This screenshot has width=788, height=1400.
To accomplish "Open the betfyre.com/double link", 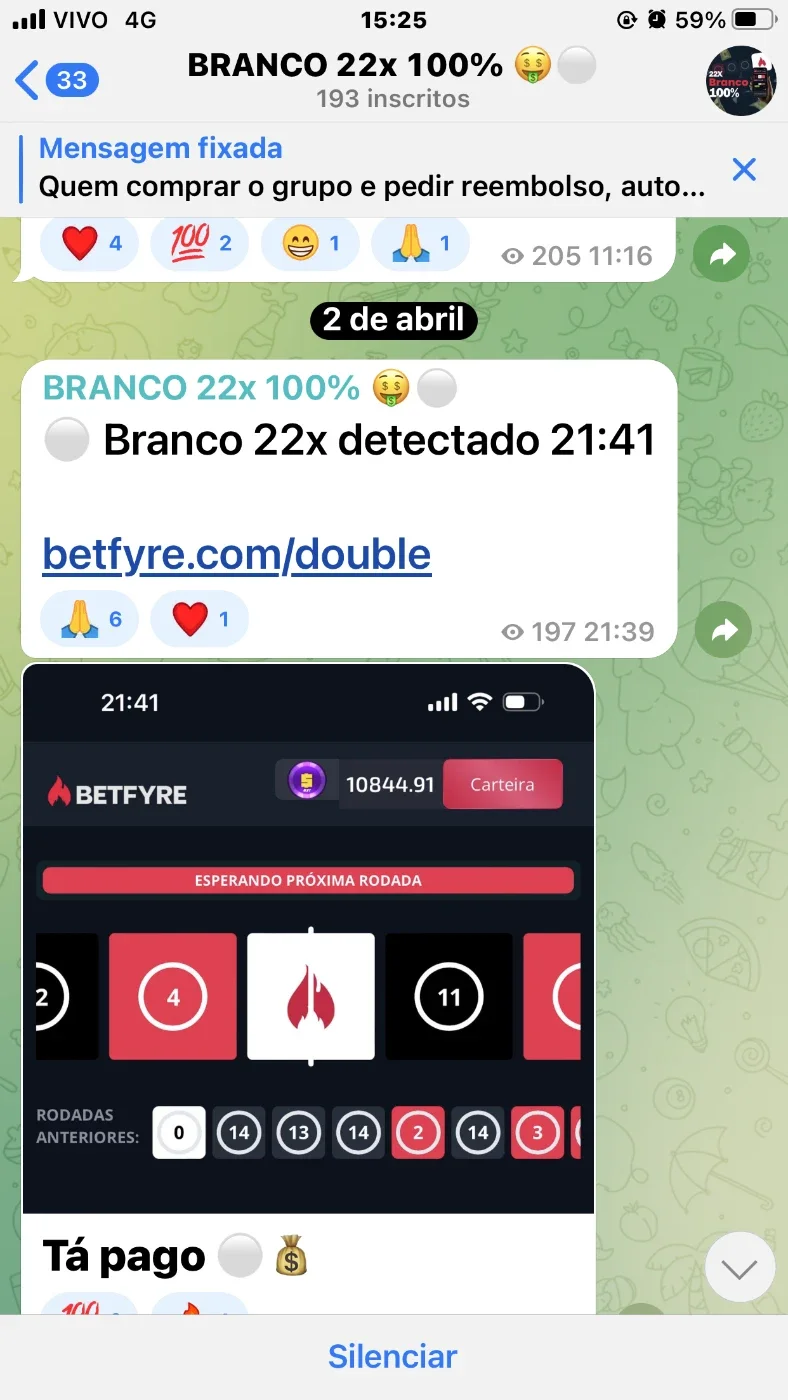I will 237,554.
